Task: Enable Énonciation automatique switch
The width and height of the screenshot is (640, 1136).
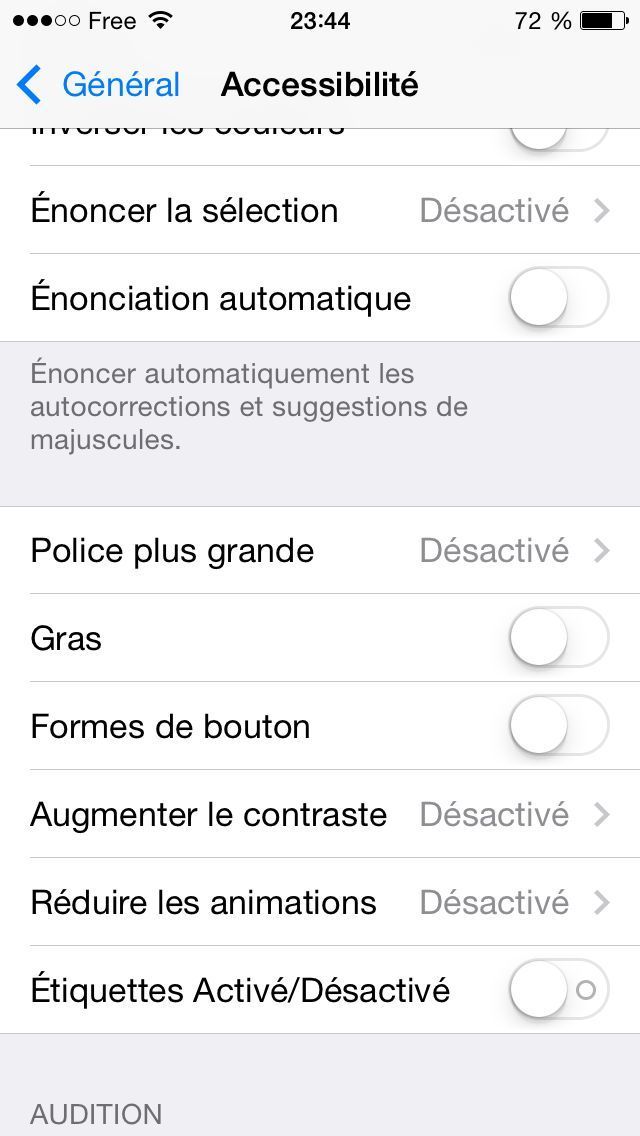Action: click(558, 298)
